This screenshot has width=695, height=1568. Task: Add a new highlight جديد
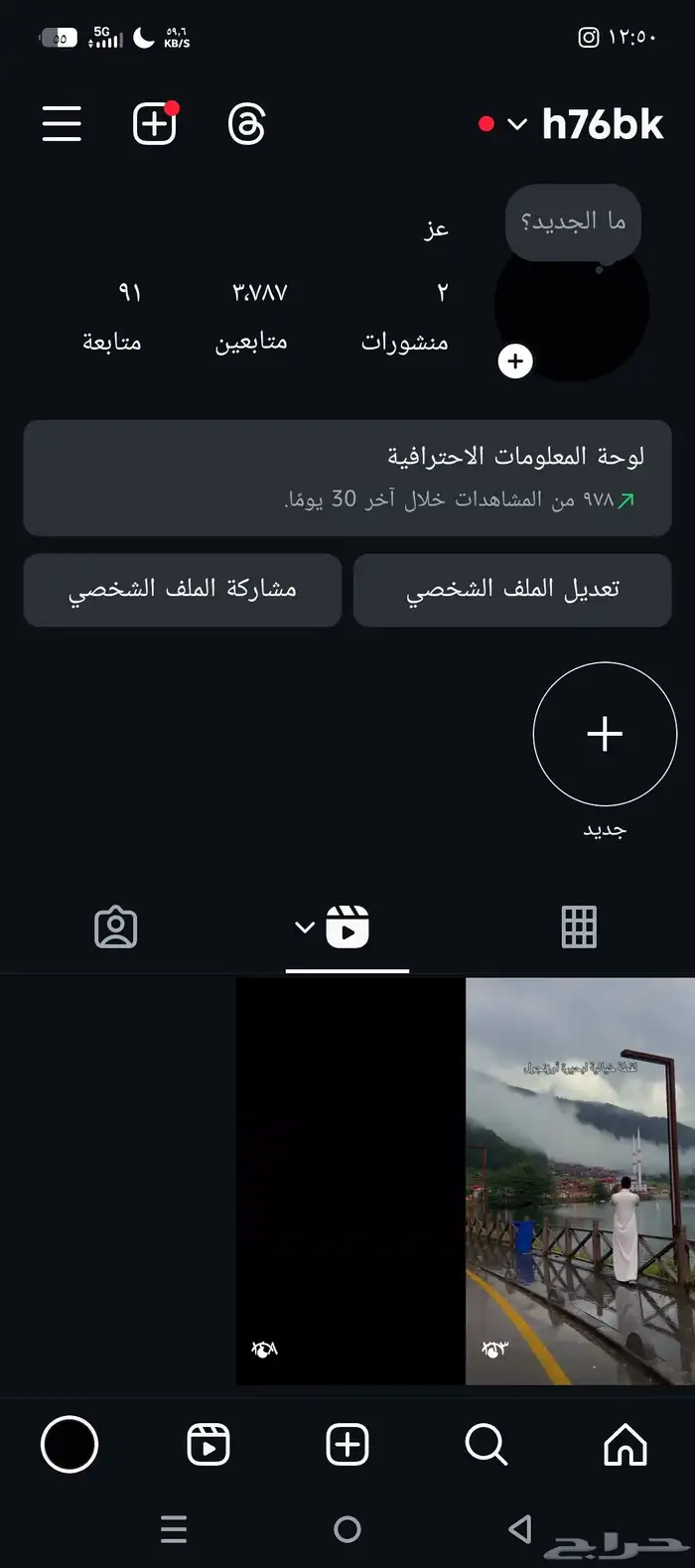click(x=605, y=735)
